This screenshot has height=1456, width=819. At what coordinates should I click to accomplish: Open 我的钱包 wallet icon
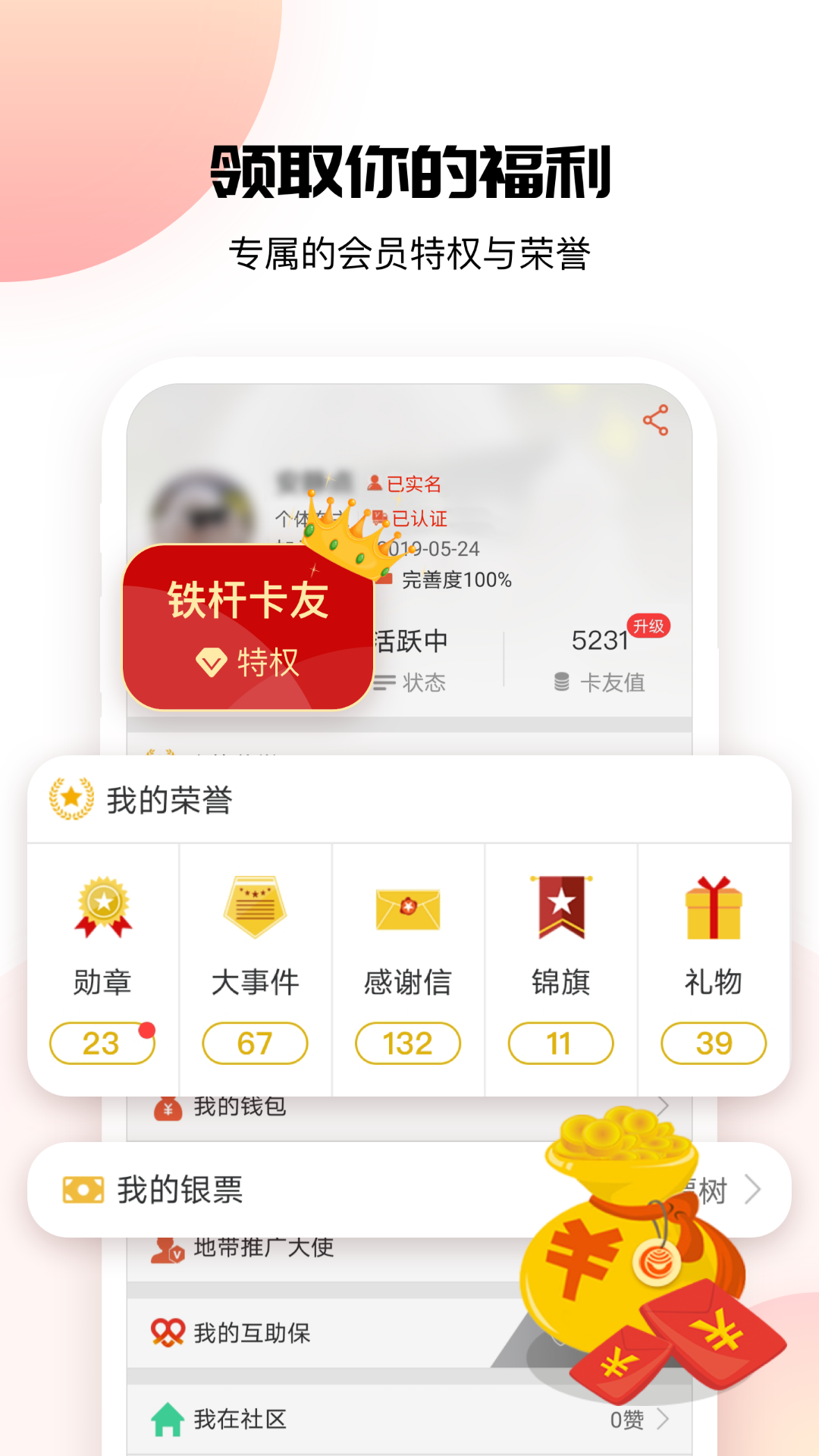click(168, 1106)
